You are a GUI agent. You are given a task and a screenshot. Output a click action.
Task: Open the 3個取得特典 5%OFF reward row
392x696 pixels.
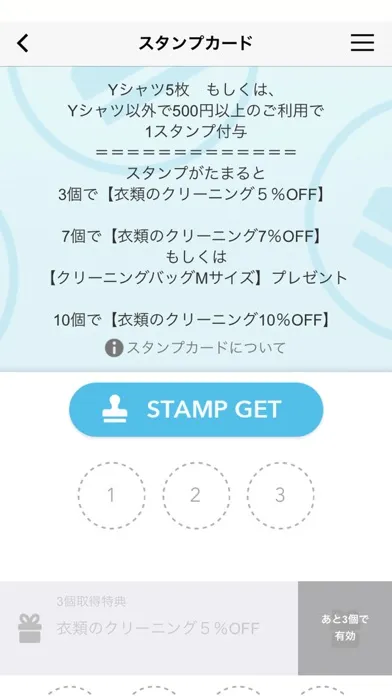pyautogui.click(x=196, y=628)
